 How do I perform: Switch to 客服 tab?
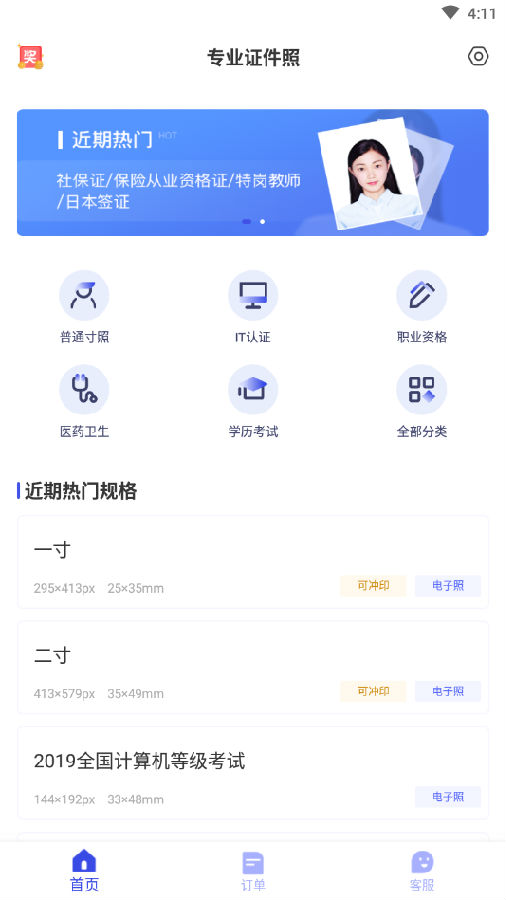[422, 870]
